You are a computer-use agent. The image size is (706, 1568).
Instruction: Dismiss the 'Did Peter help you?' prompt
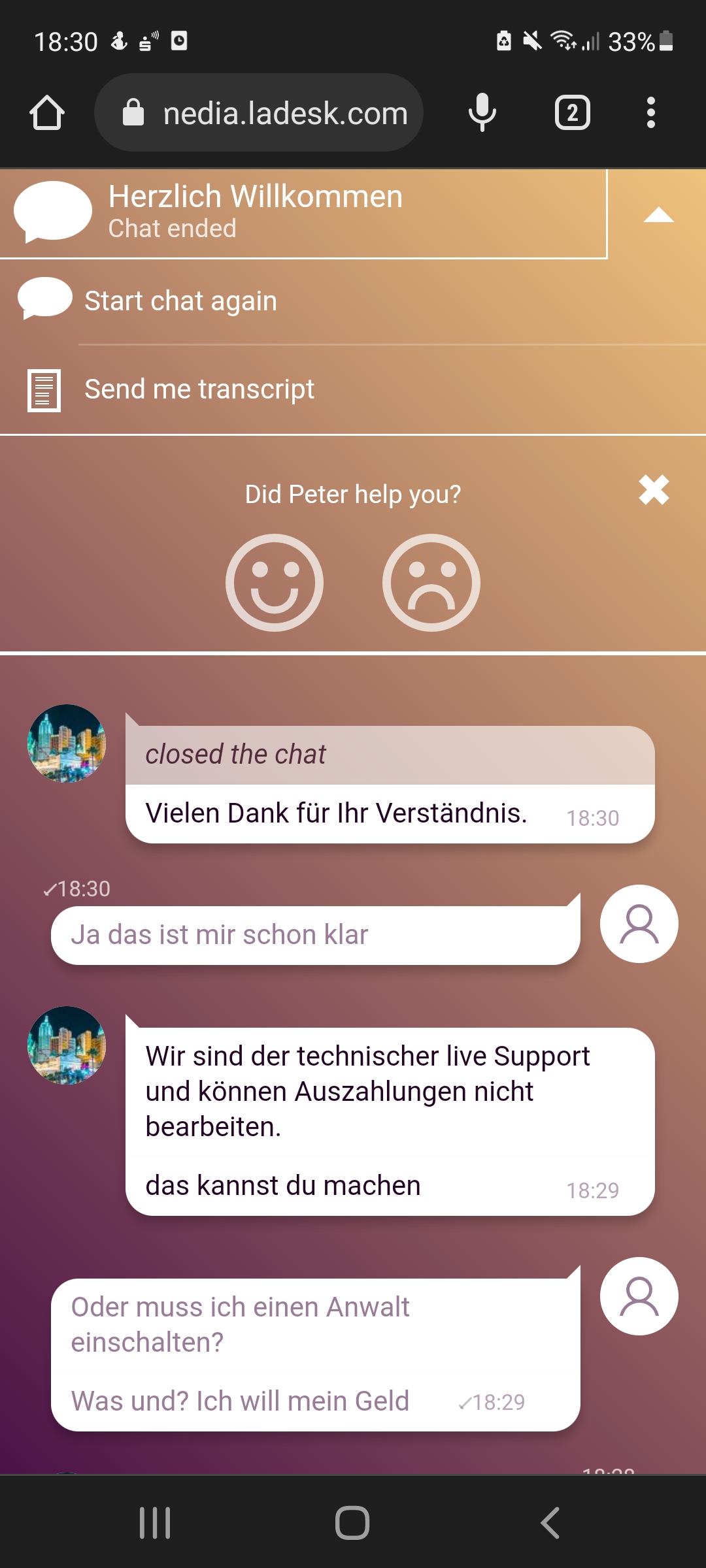(x=654, y=490)
